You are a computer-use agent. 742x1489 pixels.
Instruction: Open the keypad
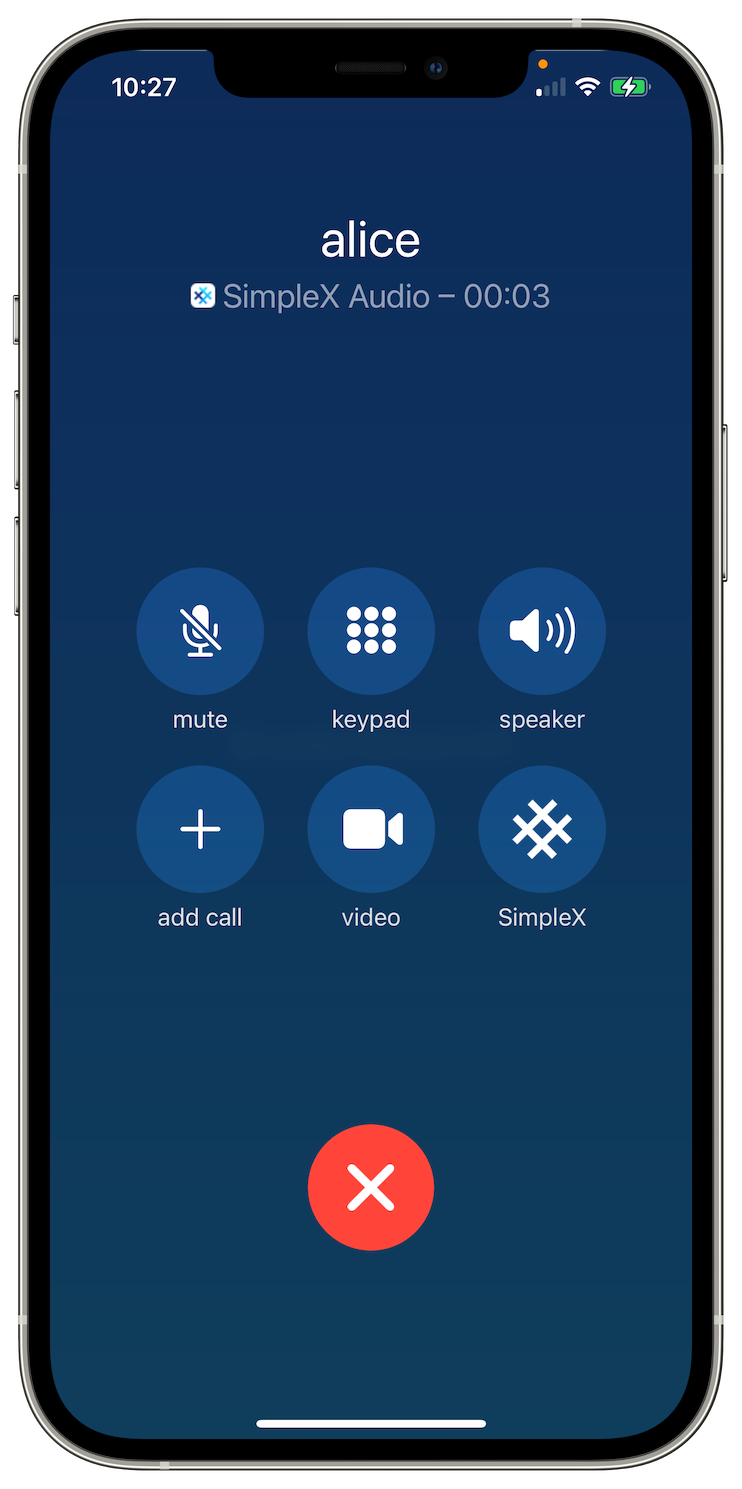371,631
